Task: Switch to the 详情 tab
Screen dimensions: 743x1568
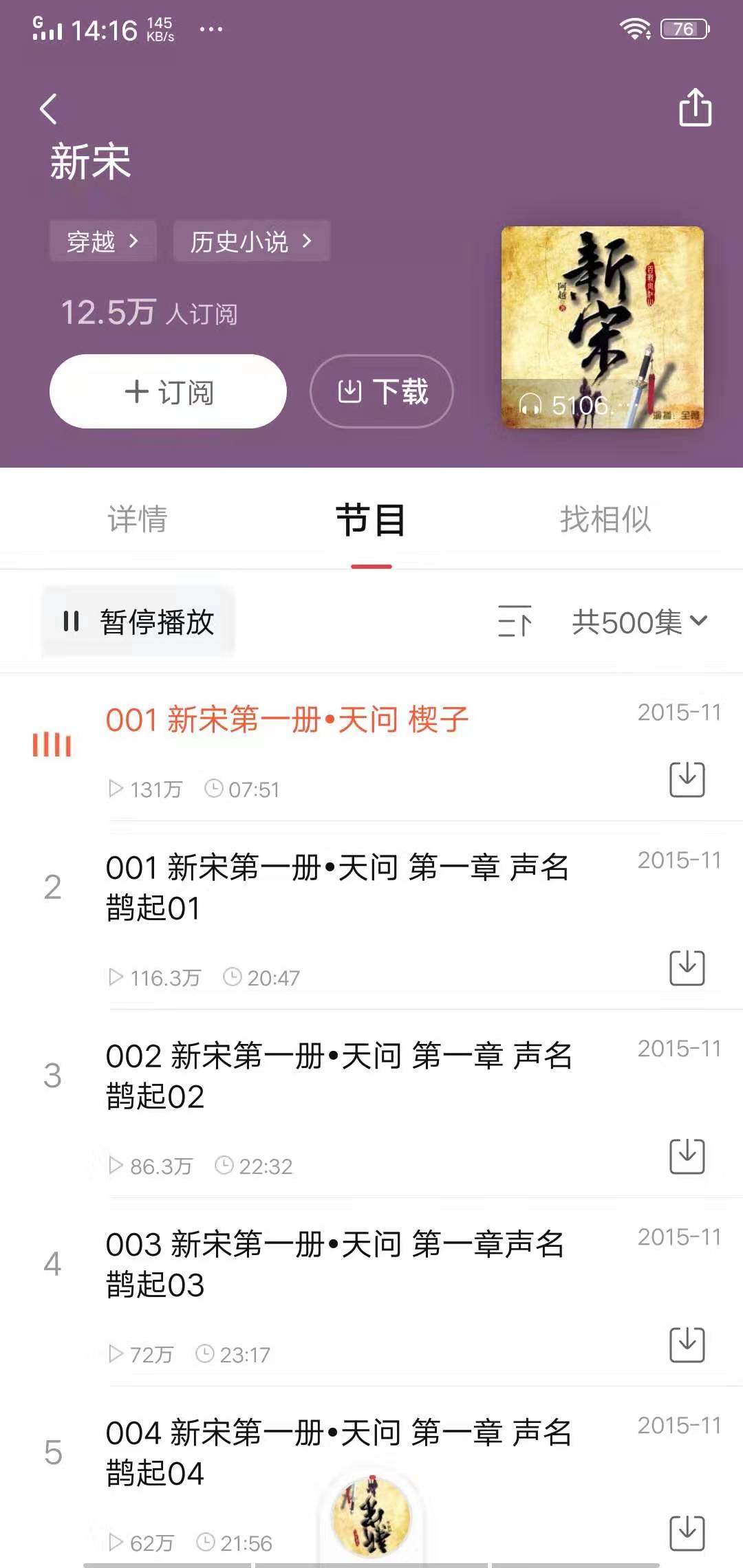Action: click(138, 521)
